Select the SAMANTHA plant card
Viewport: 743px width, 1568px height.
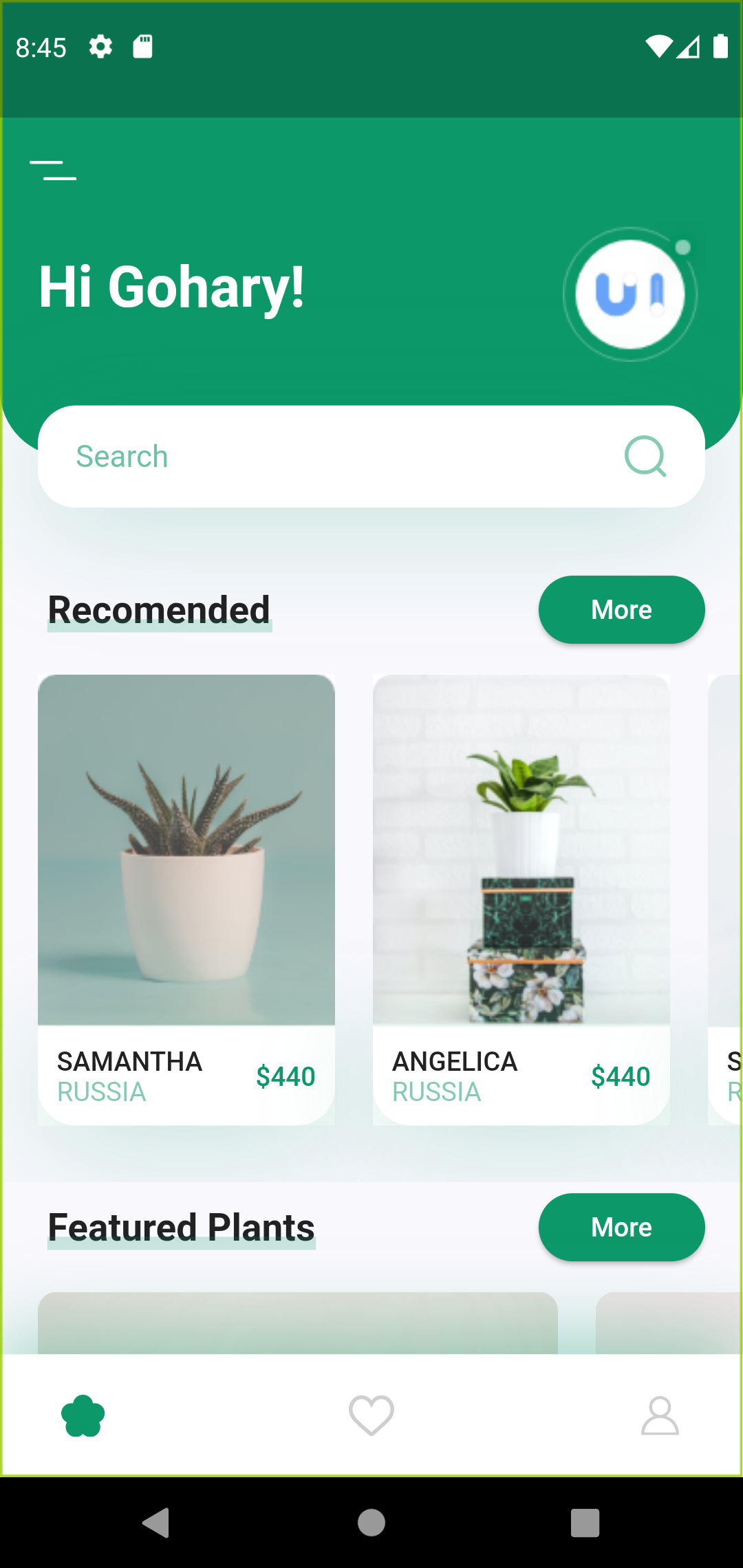[186, 894]
